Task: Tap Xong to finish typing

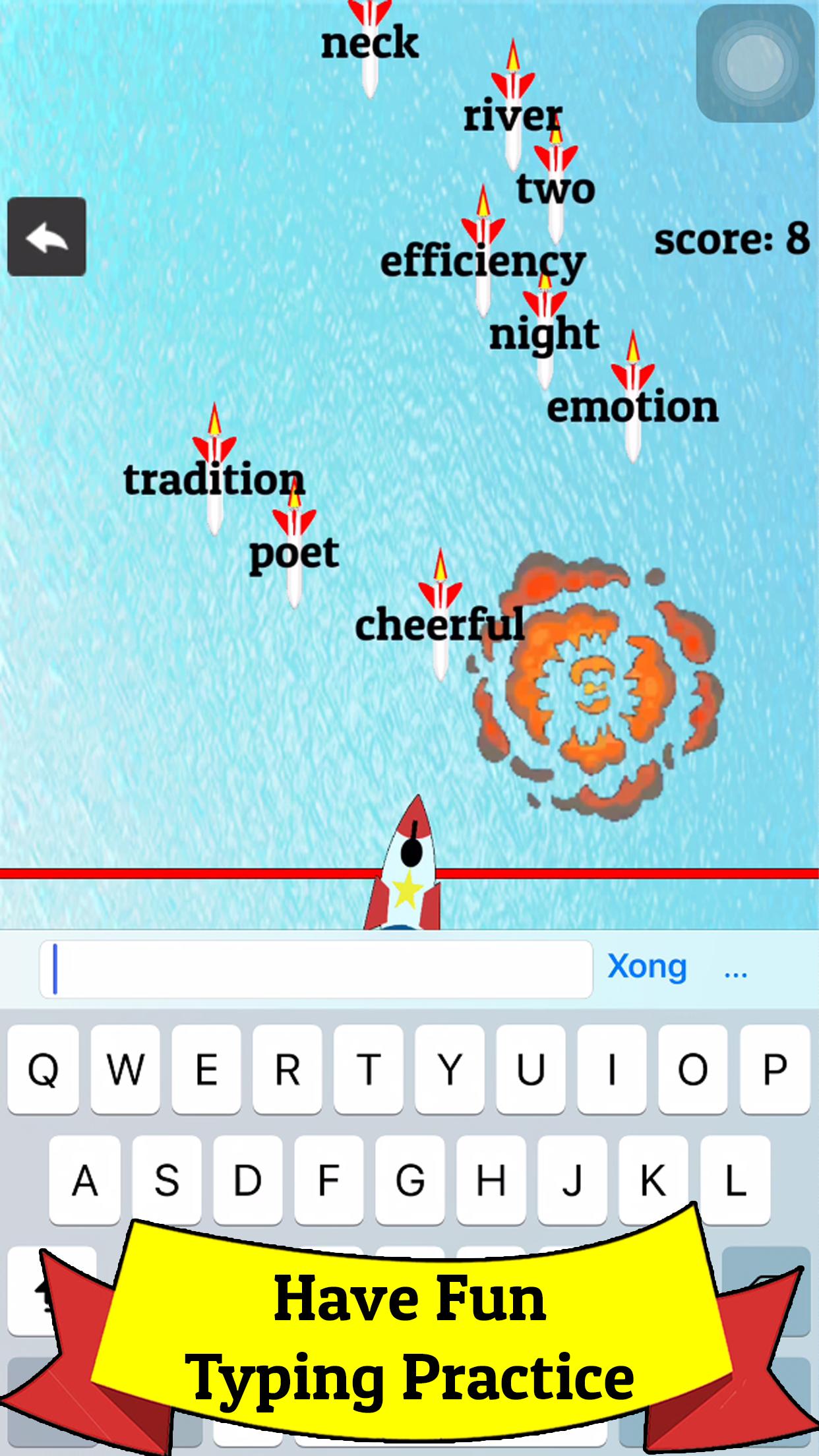Action: point(647,967)
